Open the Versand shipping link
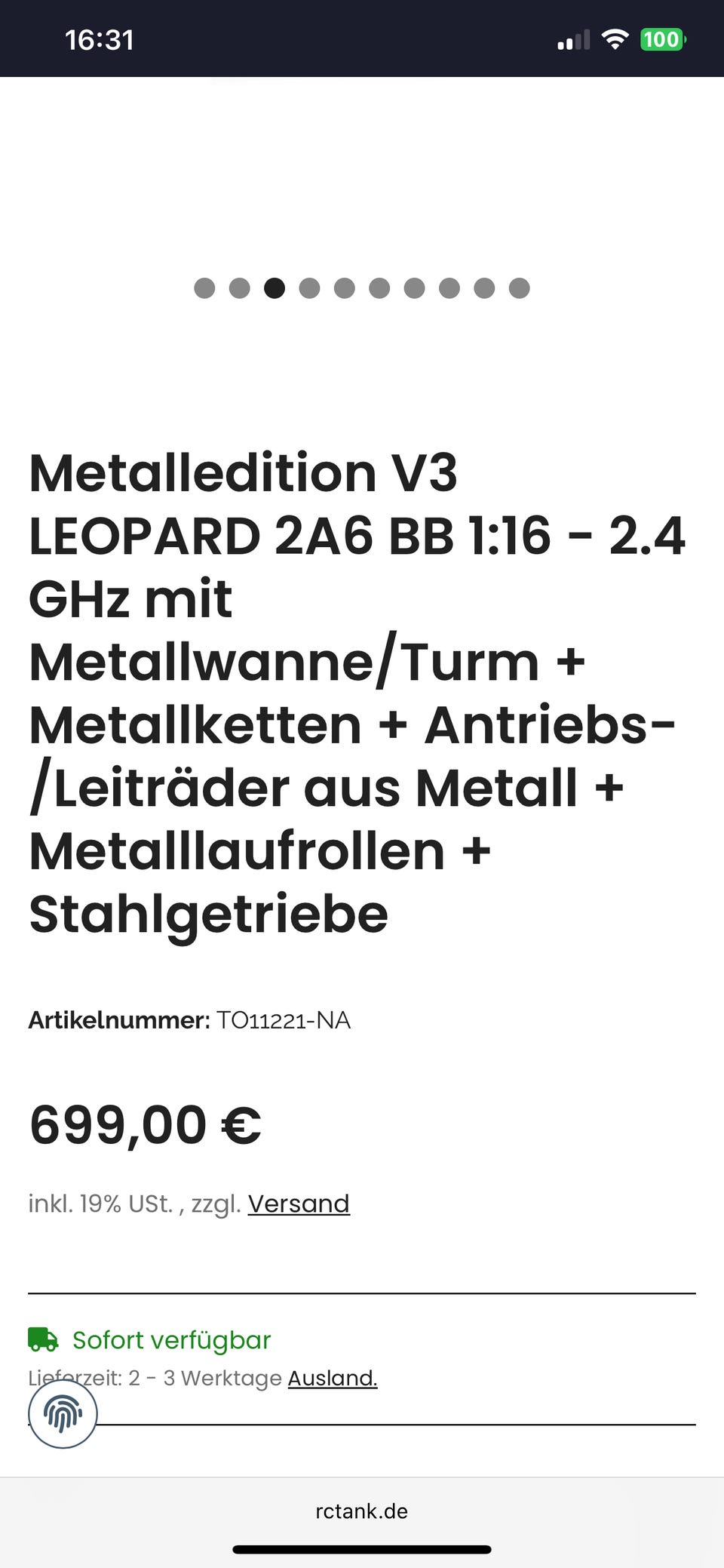 298,1204
